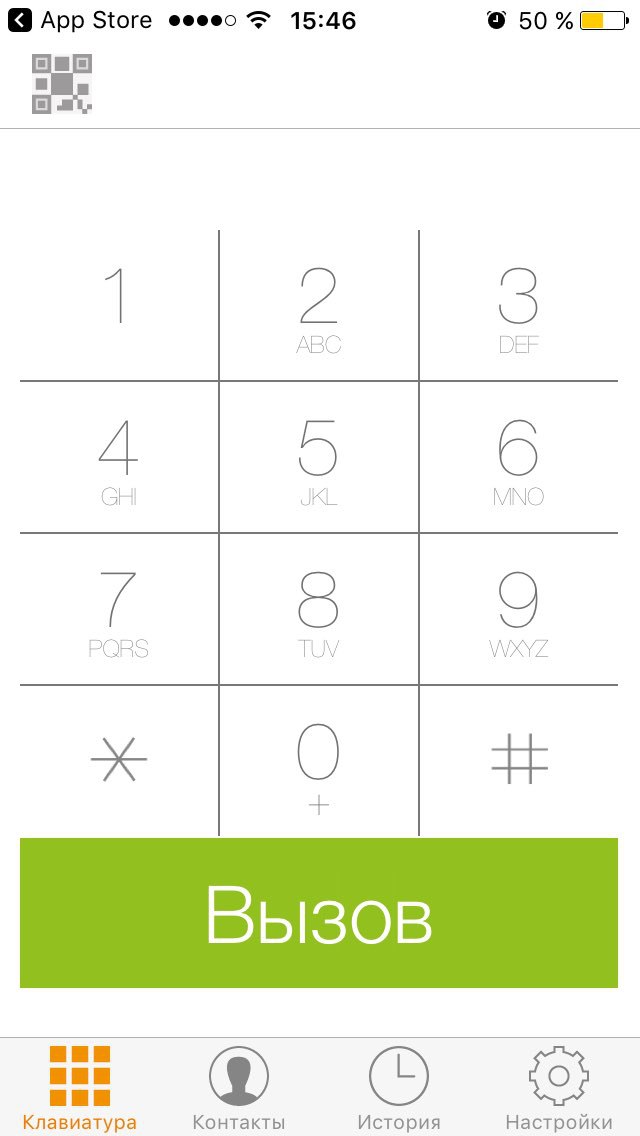Tap the 3 DEF key

coord(518,307)
